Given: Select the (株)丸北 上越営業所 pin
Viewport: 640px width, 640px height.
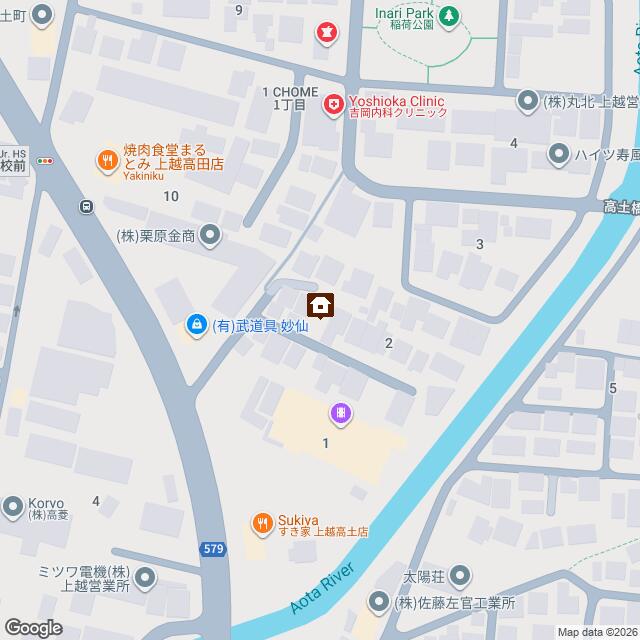Looking at the screenshot, I should [529, 101].
